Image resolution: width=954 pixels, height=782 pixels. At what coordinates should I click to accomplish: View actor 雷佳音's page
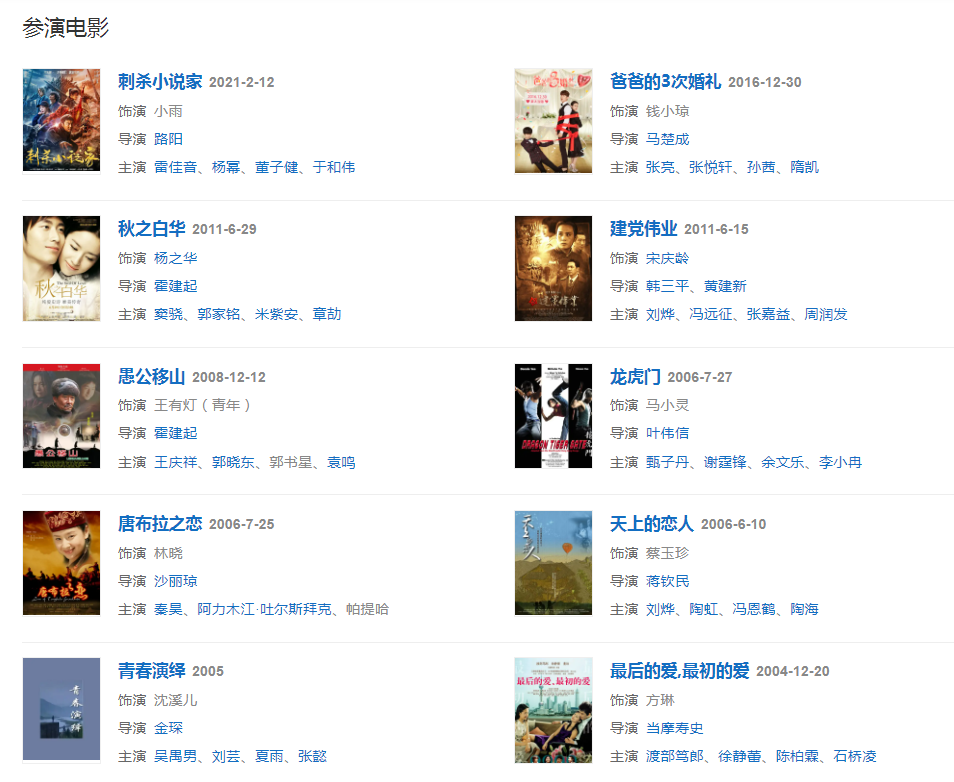pyautogui.click(x=175, y=167)
